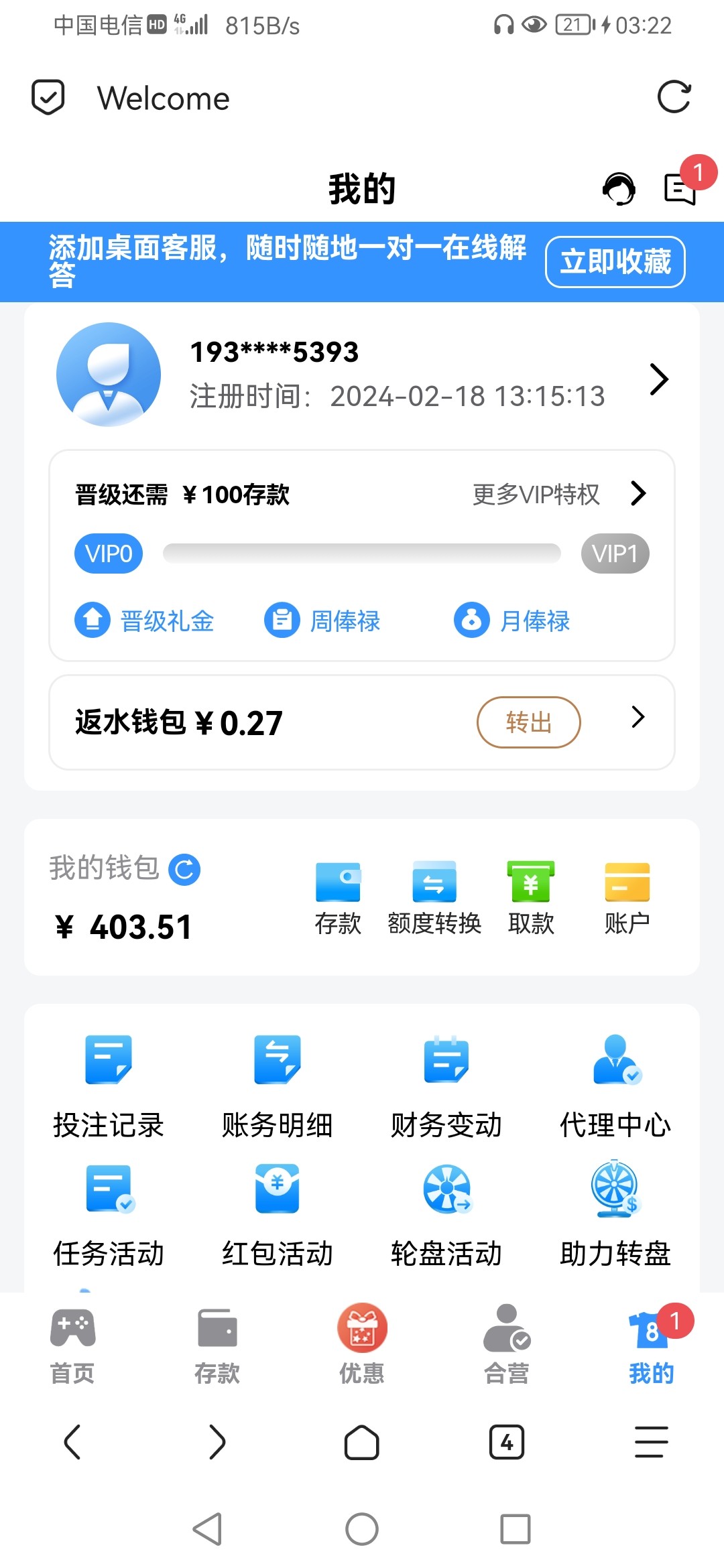
Task: Open the message notification icon with badge
Action: point(678,191)
